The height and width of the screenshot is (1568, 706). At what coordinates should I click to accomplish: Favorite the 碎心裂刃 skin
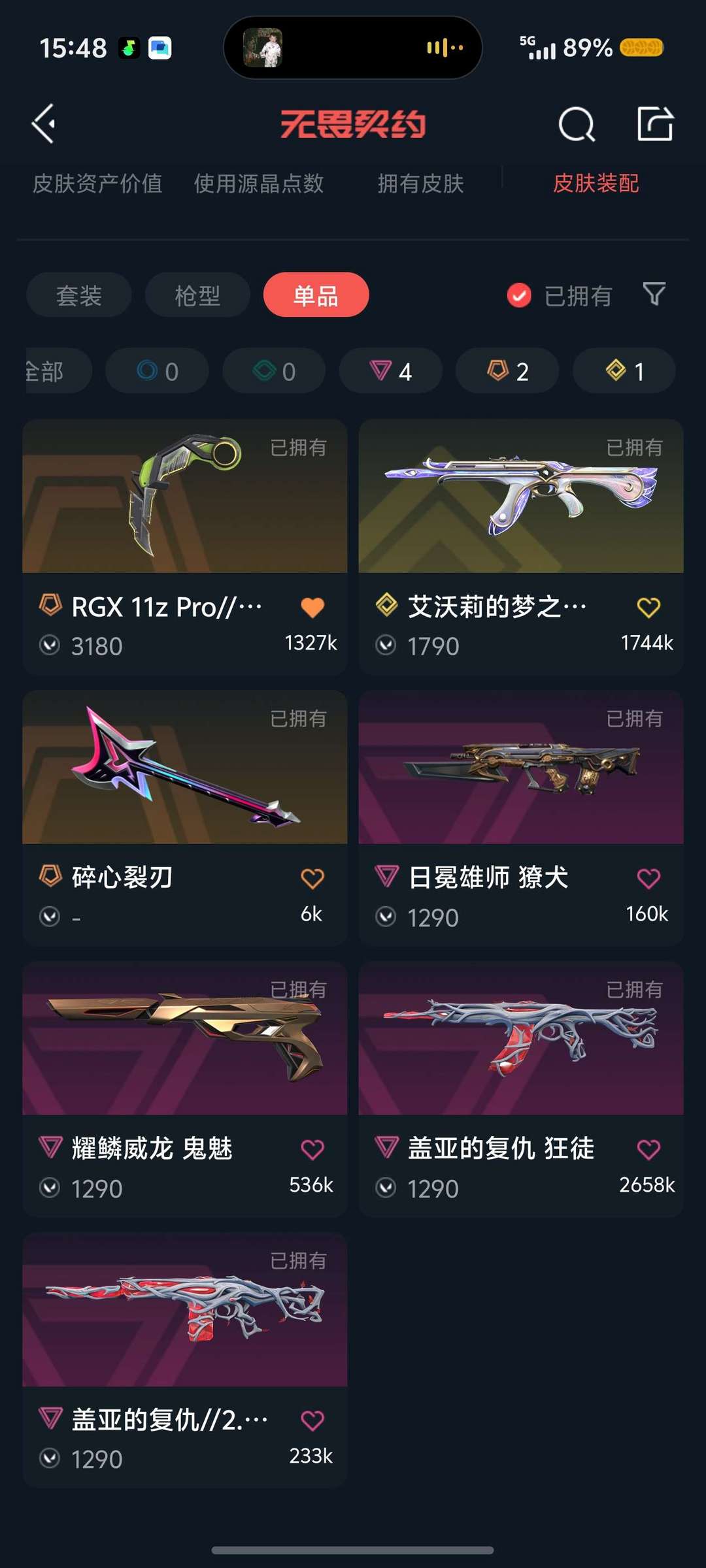pos(313,879)
